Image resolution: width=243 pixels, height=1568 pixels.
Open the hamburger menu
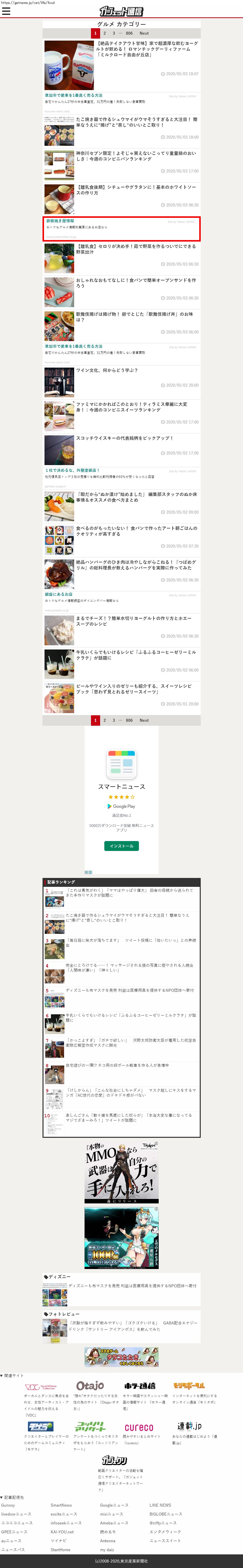click(x=6, y=11)
